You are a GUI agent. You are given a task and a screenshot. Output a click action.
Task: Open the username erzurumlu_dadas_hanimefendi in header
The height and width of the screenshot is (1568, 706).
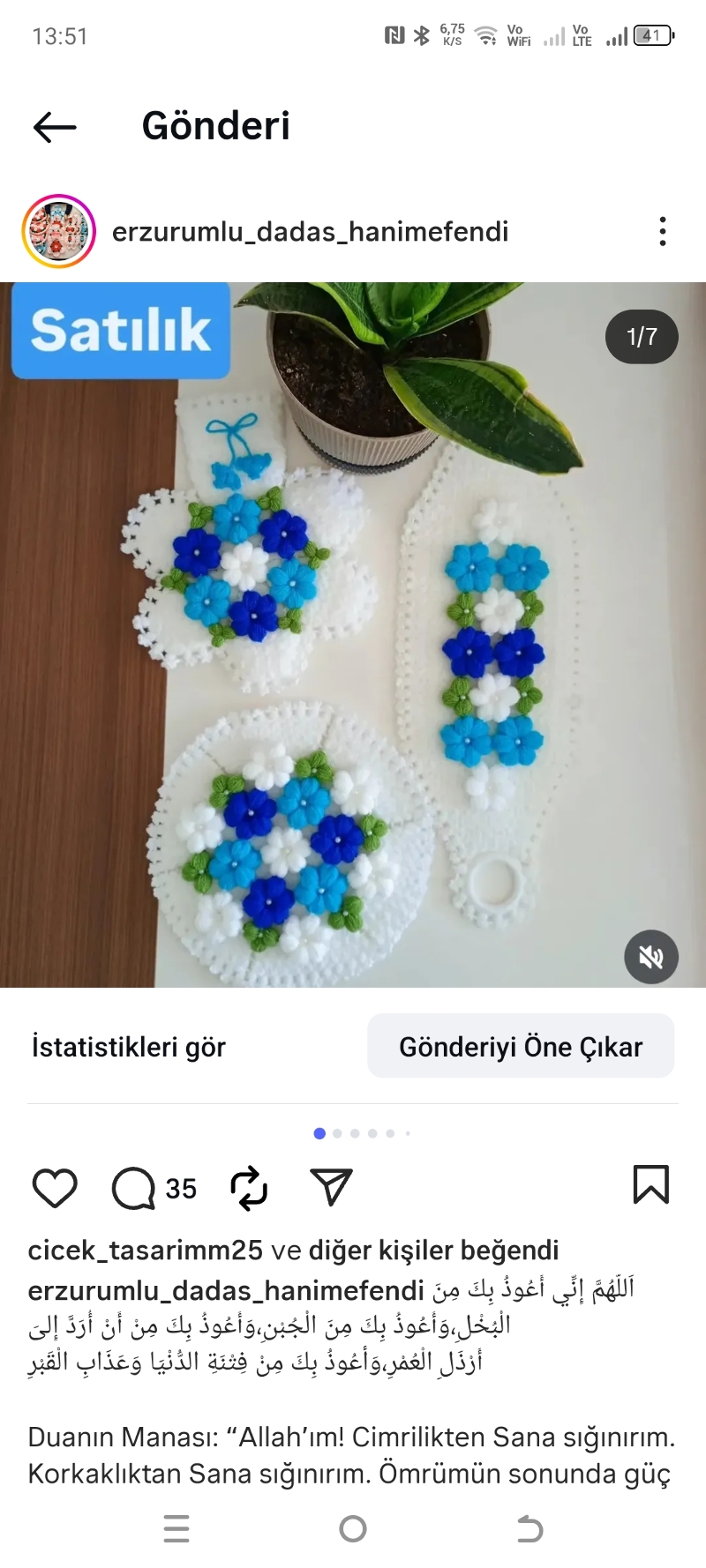(311, 232)
